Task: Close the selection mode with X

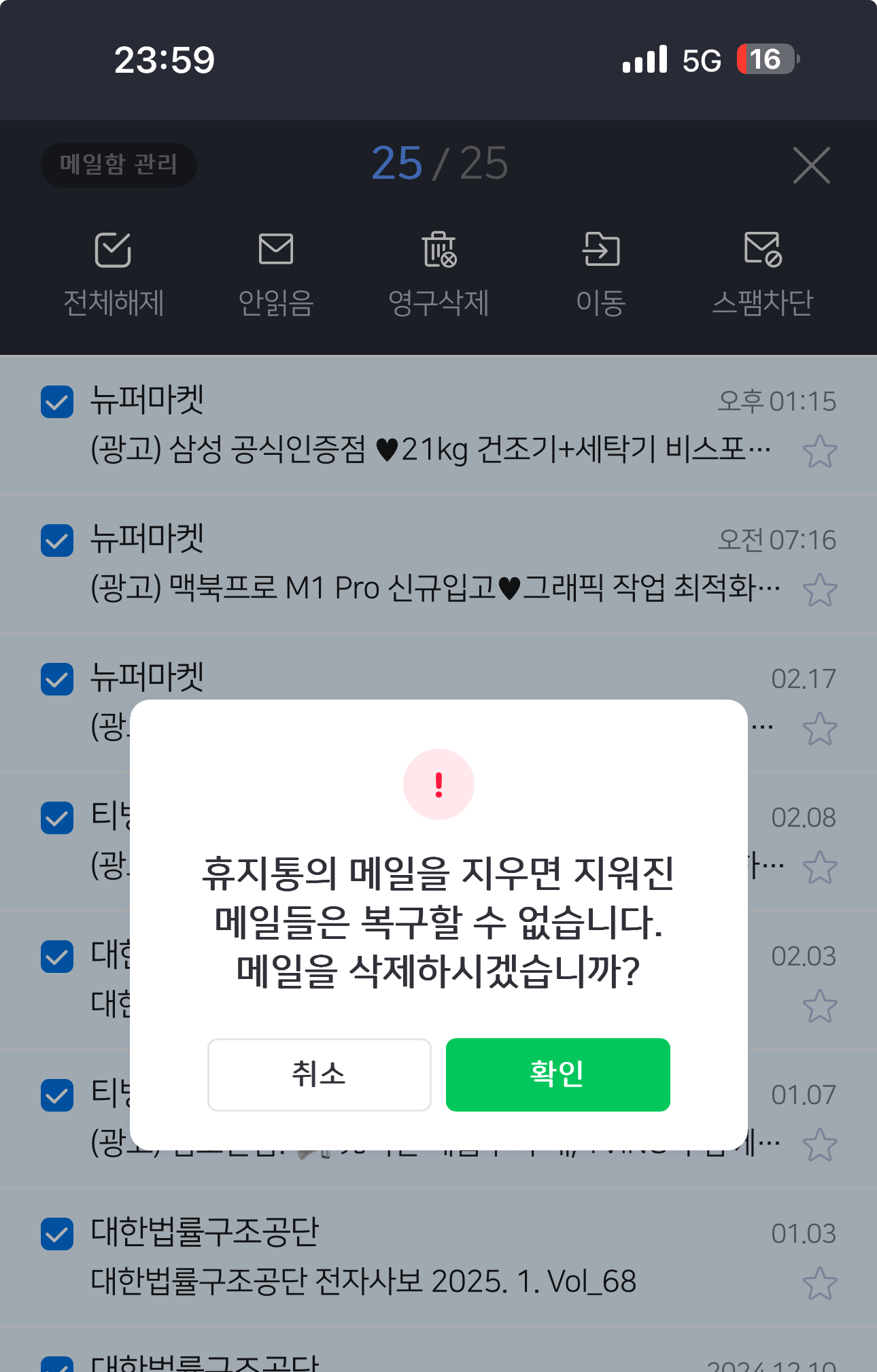Action: [x=811, y=165]
